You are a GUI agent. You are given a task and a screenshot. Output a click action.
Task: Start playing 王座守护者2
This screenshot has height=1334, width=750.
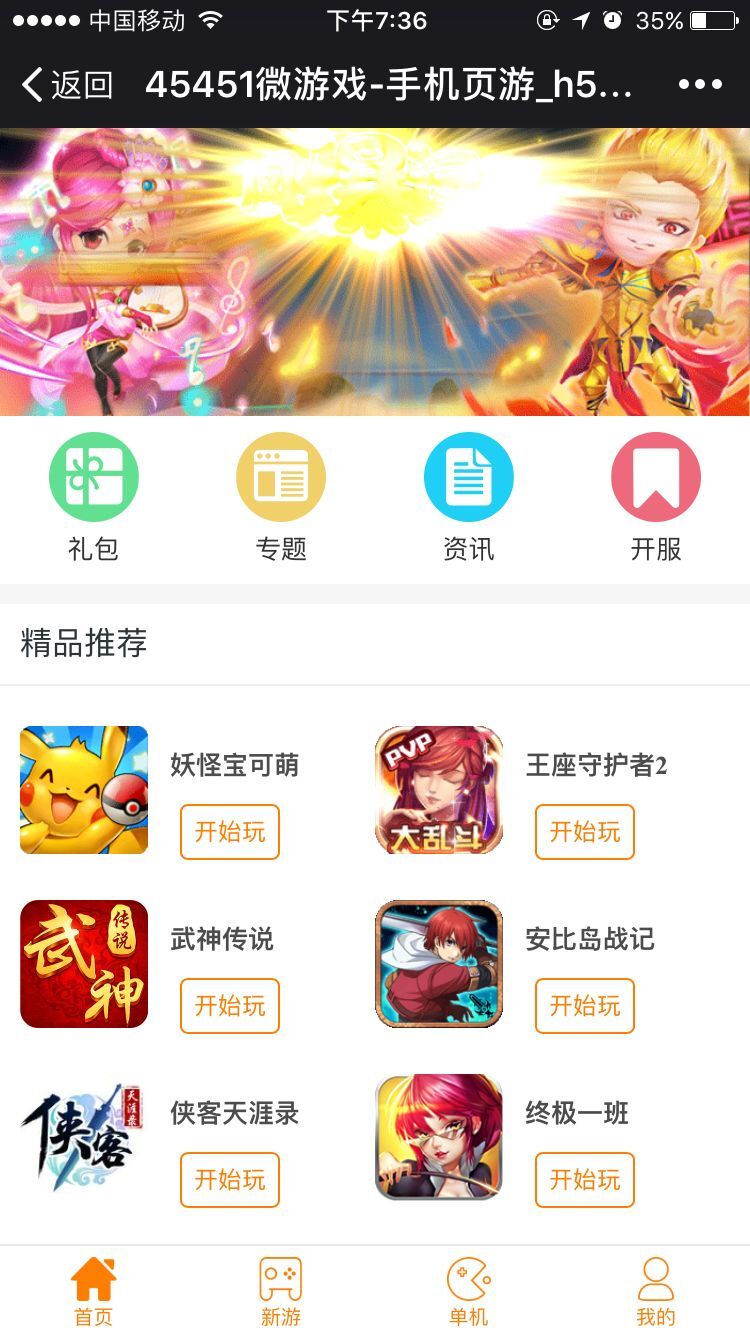point(585,832)
